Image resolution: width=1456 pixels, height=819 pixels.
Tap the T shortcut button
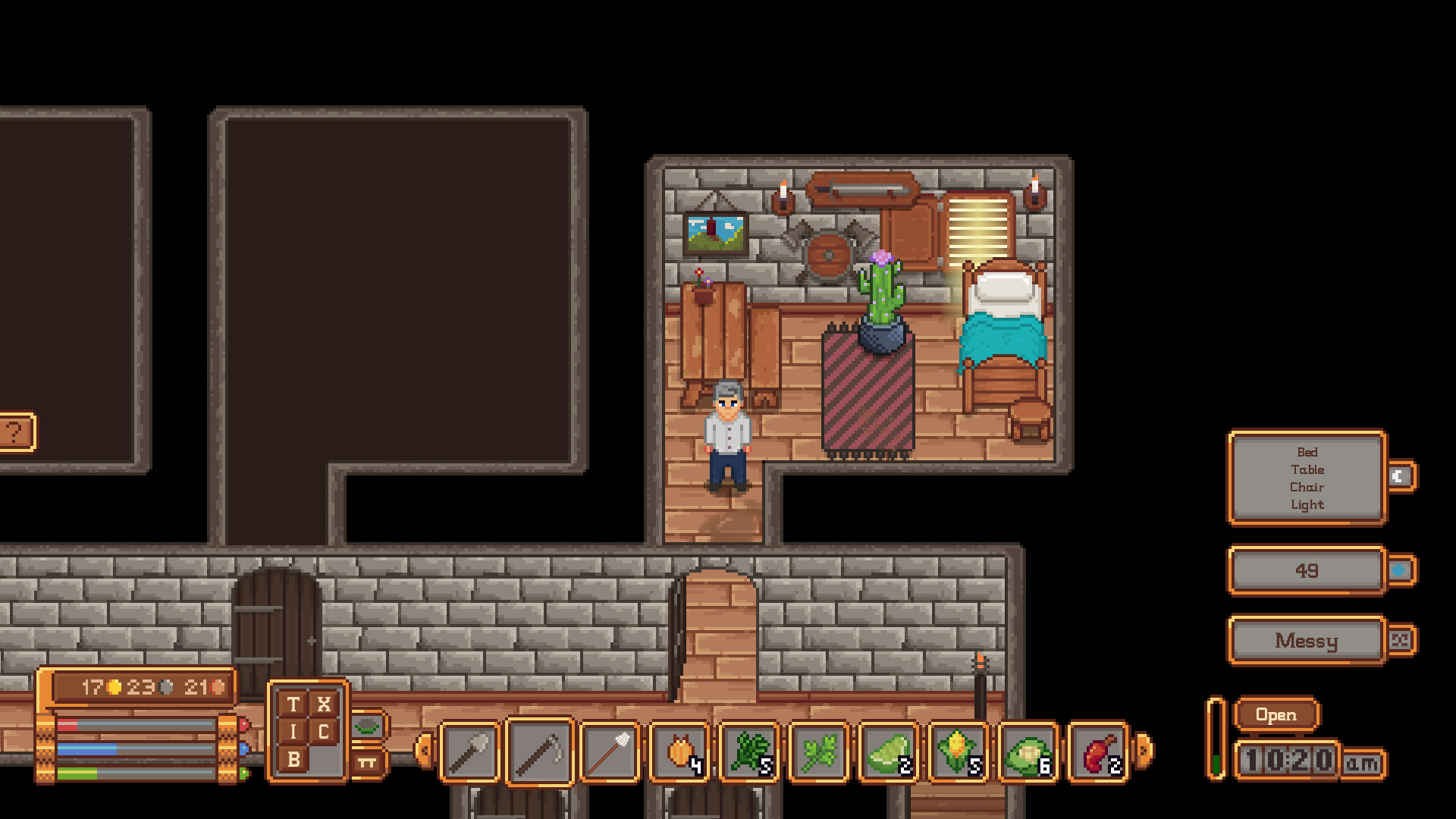293,704
